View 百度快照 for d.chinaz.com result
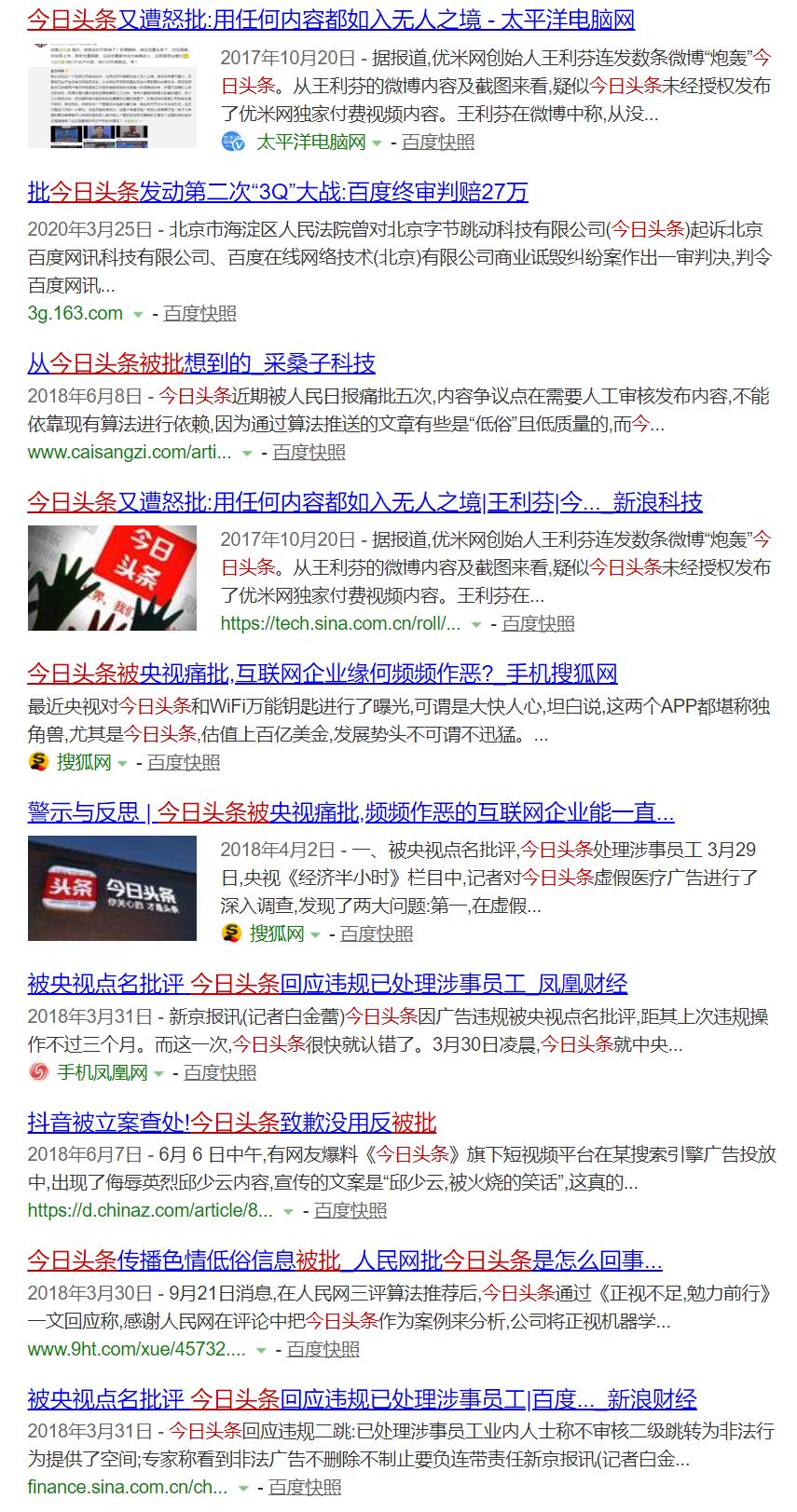797x1512 pixels. [x=350, y=1211]
